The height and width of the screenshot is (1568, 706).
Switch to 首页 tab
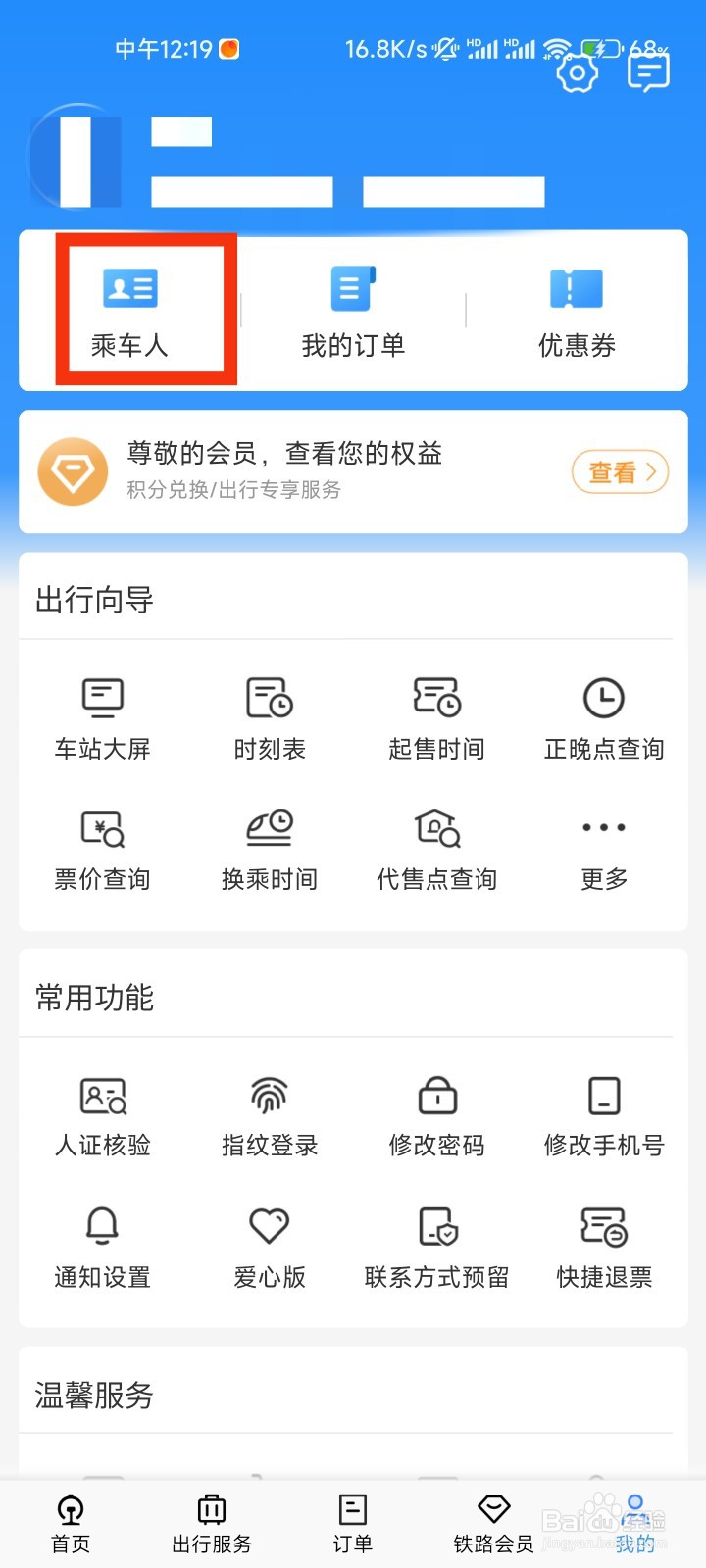71,1525
